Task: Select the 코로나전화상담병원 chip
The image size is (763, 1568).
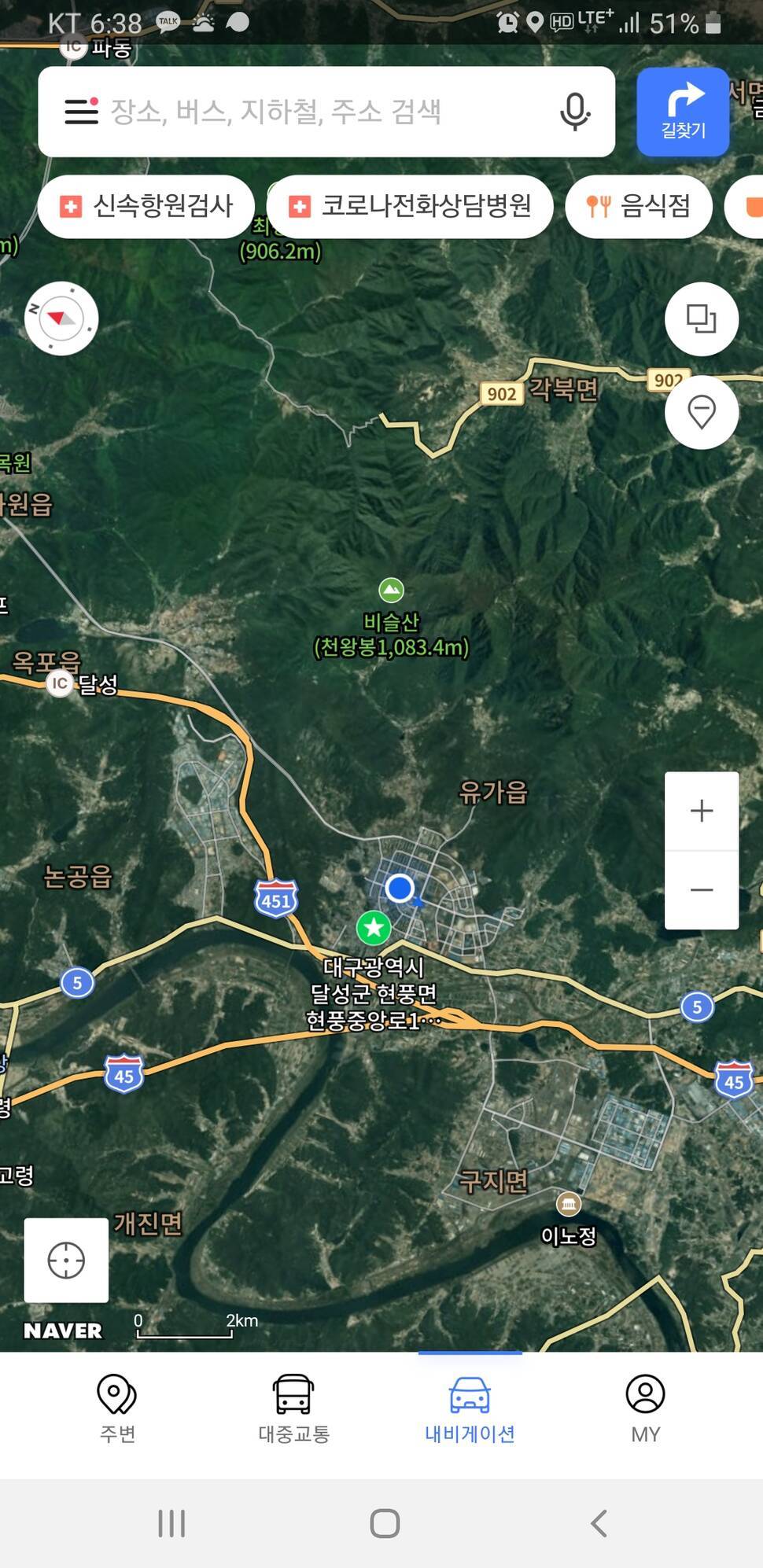Action: click(410, 207)
